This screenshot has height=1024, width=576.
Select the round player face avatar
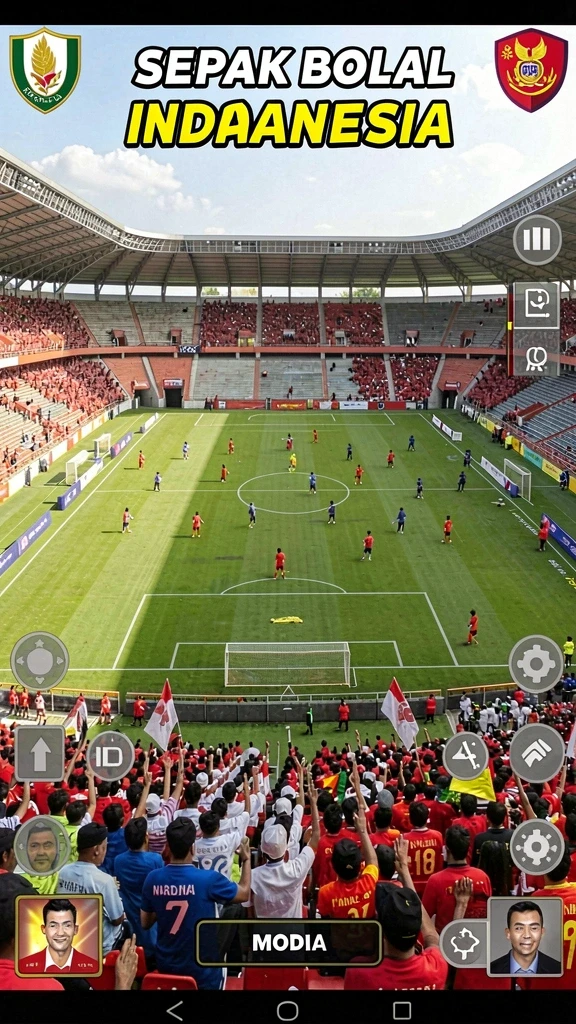(42, 846)
